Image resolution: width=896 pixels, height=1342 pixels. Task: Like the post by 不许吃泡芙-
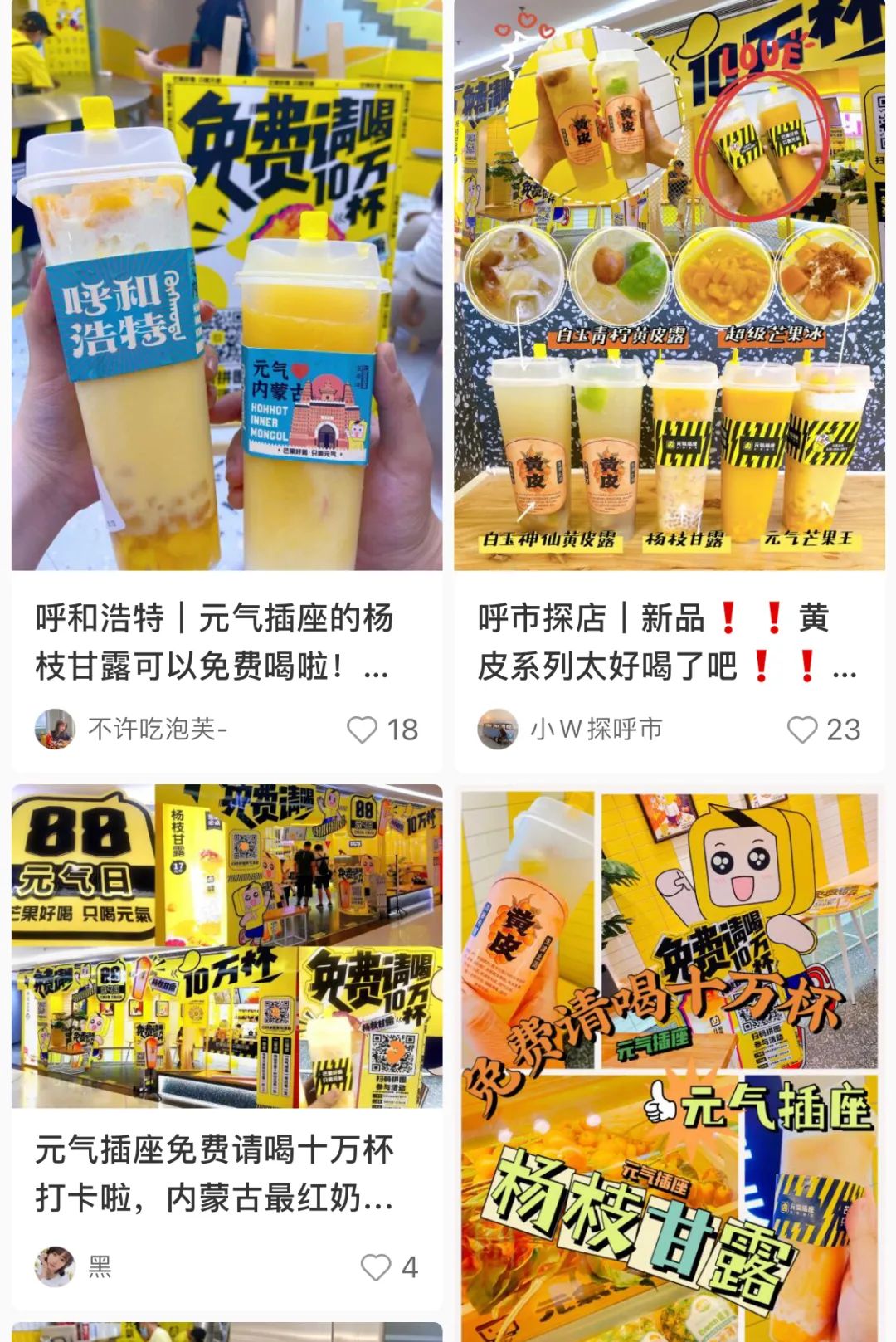click(363, 730)
